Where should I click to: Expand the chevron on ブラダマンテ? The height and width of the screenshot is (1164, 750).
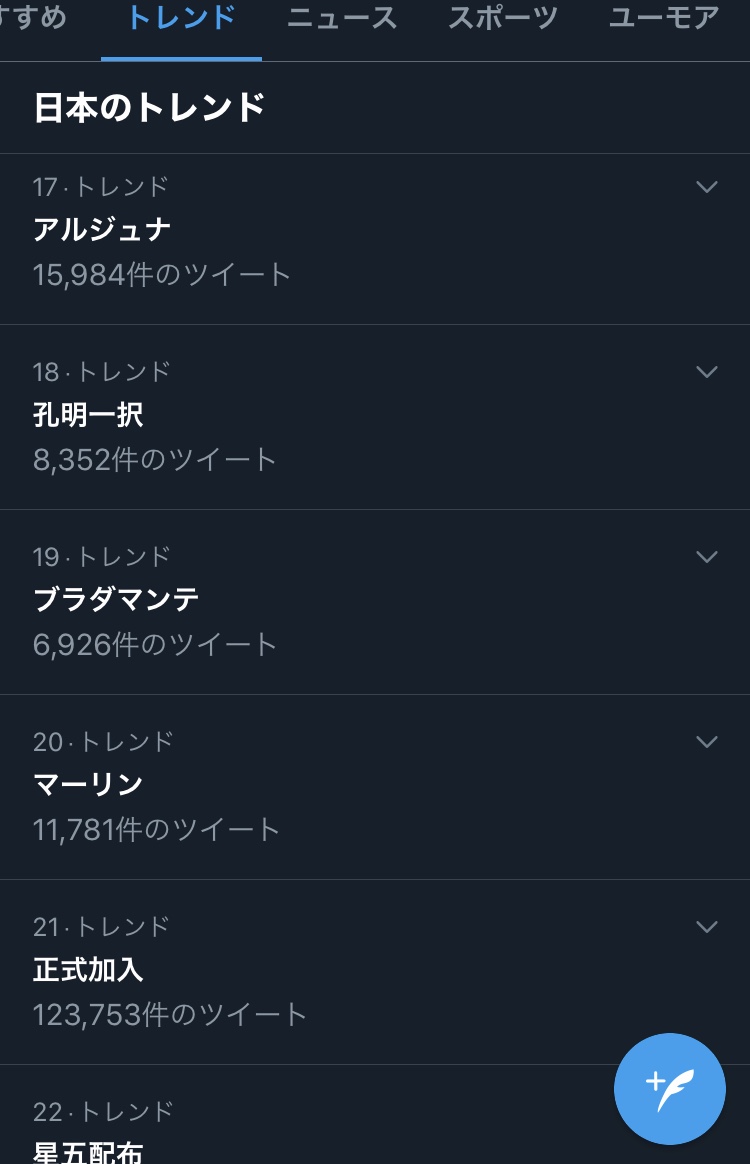[x=707, y=557]
